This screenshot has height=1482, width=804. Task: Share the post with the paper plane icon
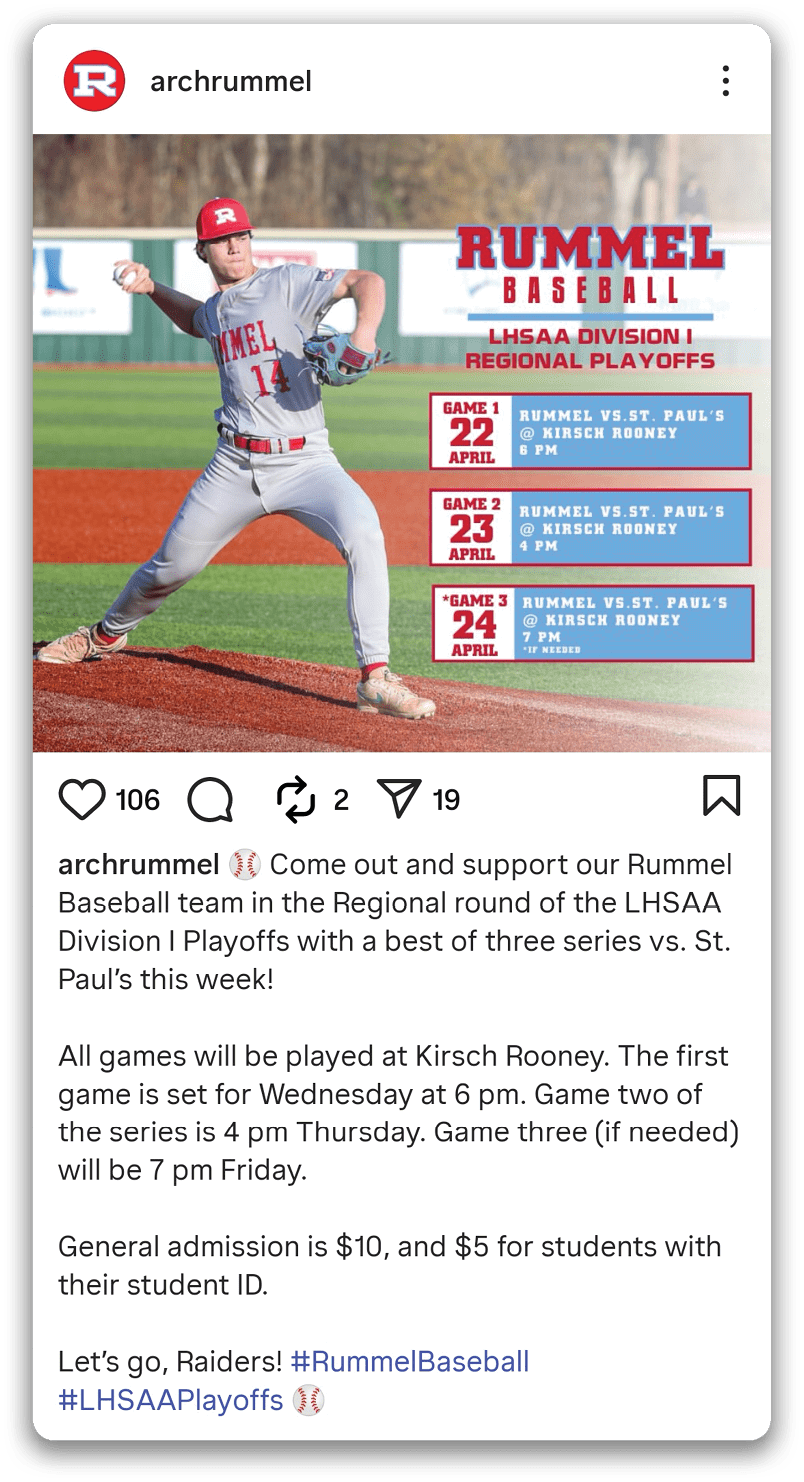click(399, 799)
